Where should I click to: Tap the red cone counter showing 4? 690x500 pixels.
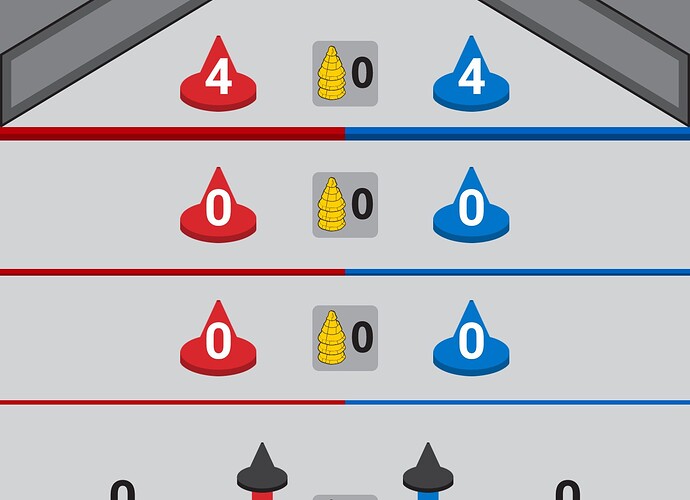coord(218,73)
